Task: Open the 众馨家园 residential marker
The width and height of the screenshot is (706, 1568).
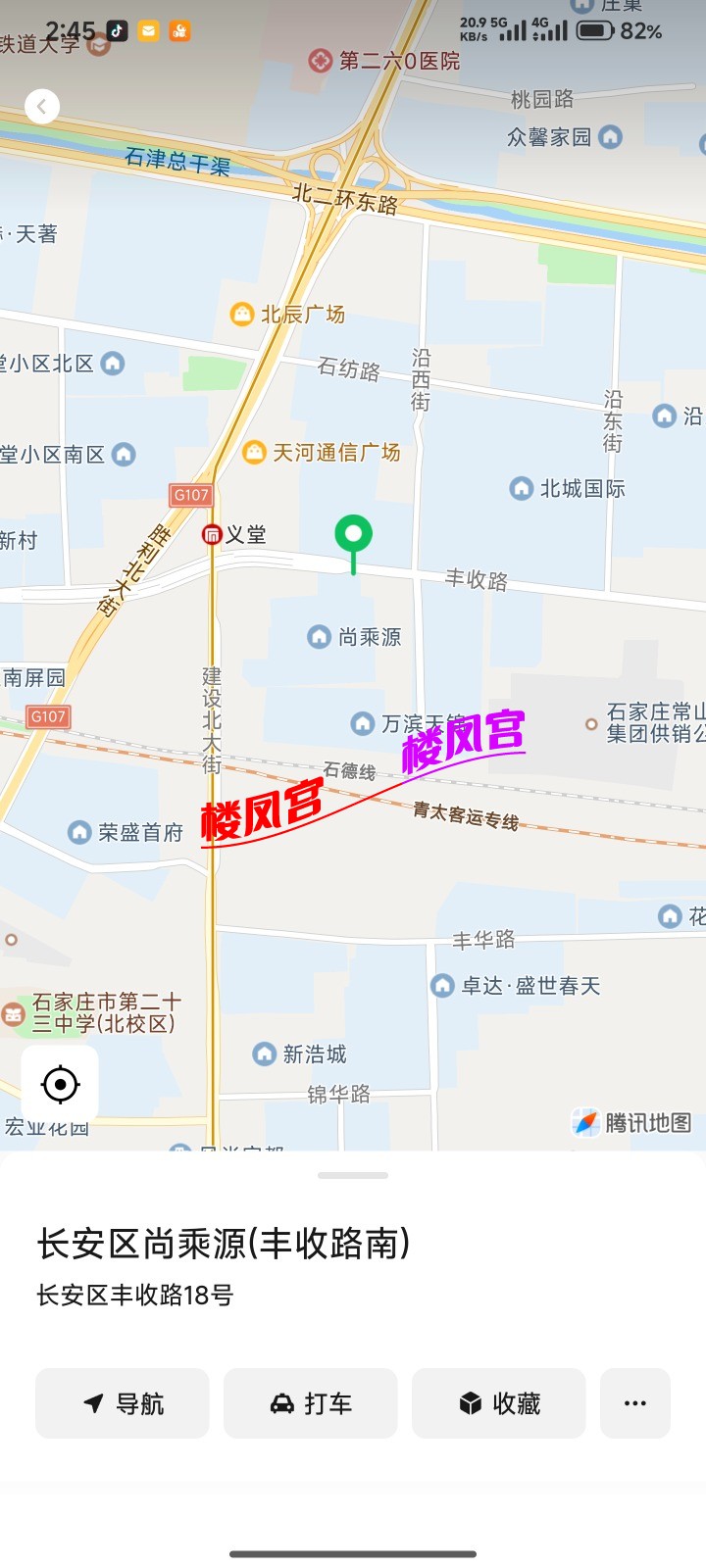Action: [610, 137]
